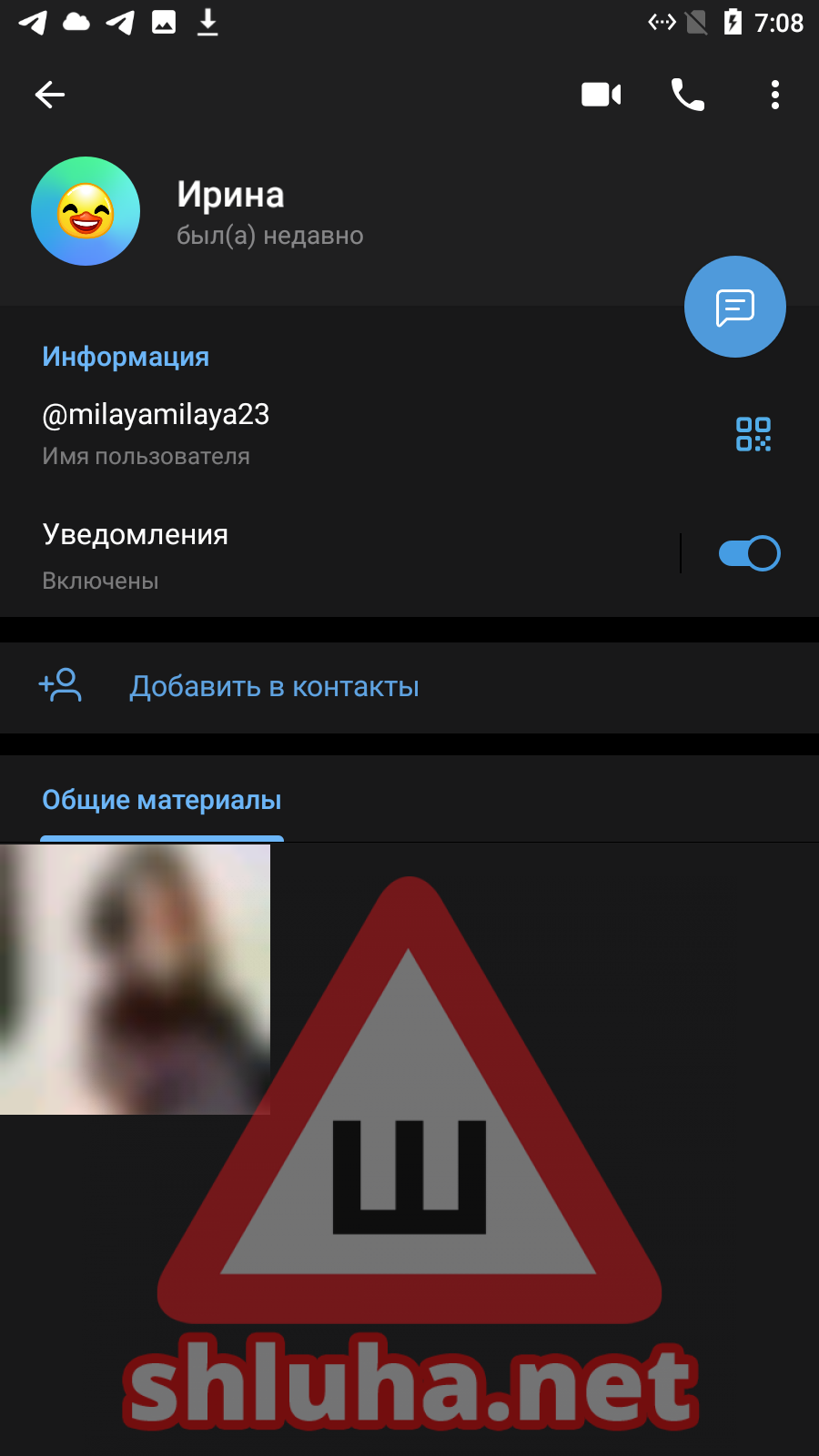Screen dimensions: 819x1456
Task: Open Ирина's profile avatar
Action: pos(86,211)
